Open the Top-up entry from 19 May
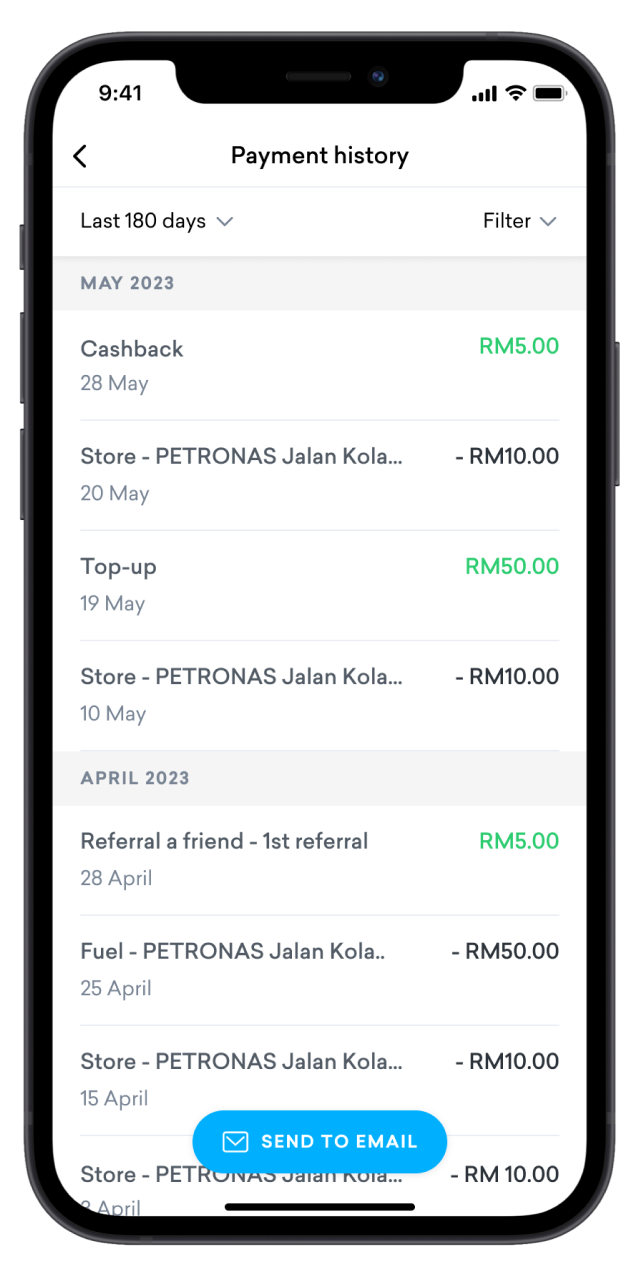Image resolution: width=640 pixels, height=1273 pixels. pyautogui.click(x=319, y=584)
